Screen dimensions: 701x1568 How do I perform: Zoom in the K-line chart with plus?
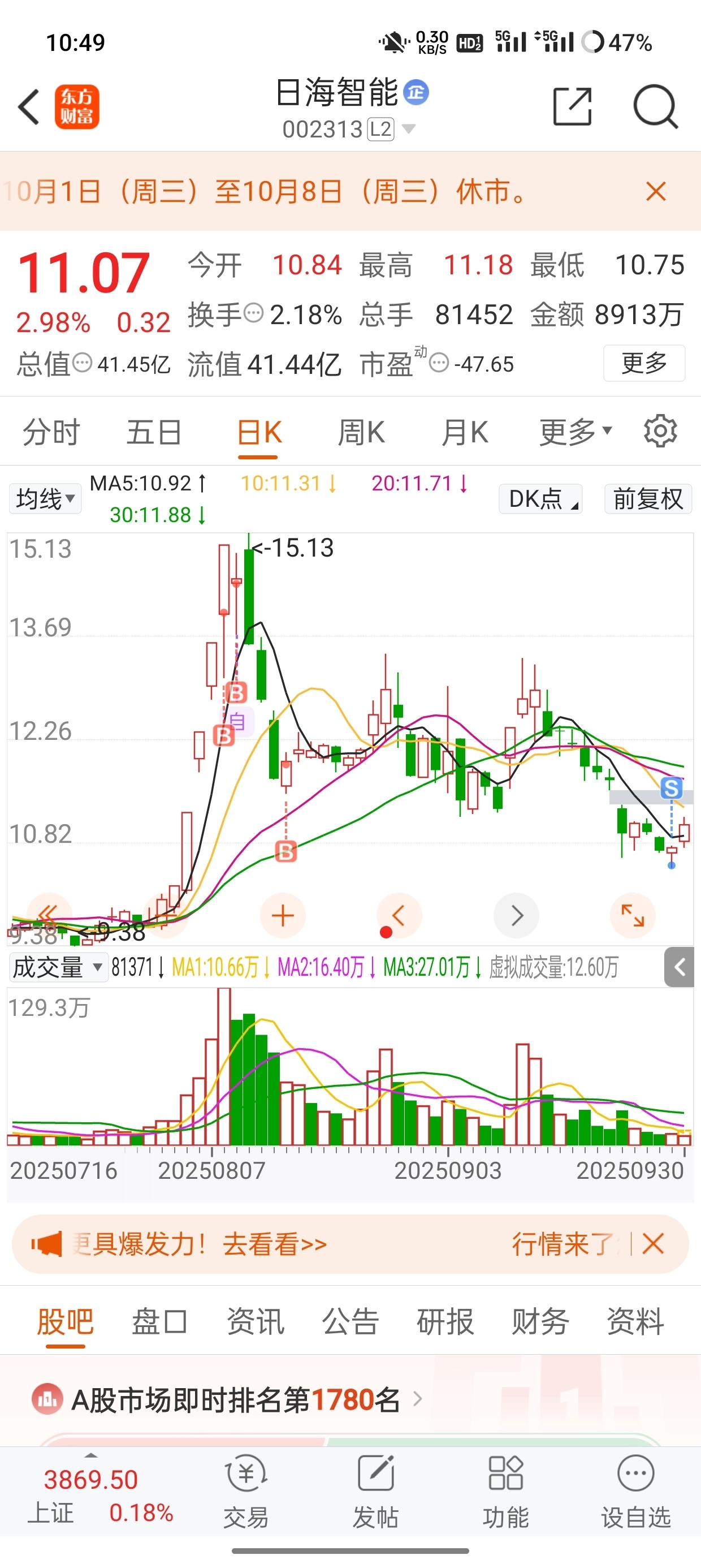click(x=282, y=915)
